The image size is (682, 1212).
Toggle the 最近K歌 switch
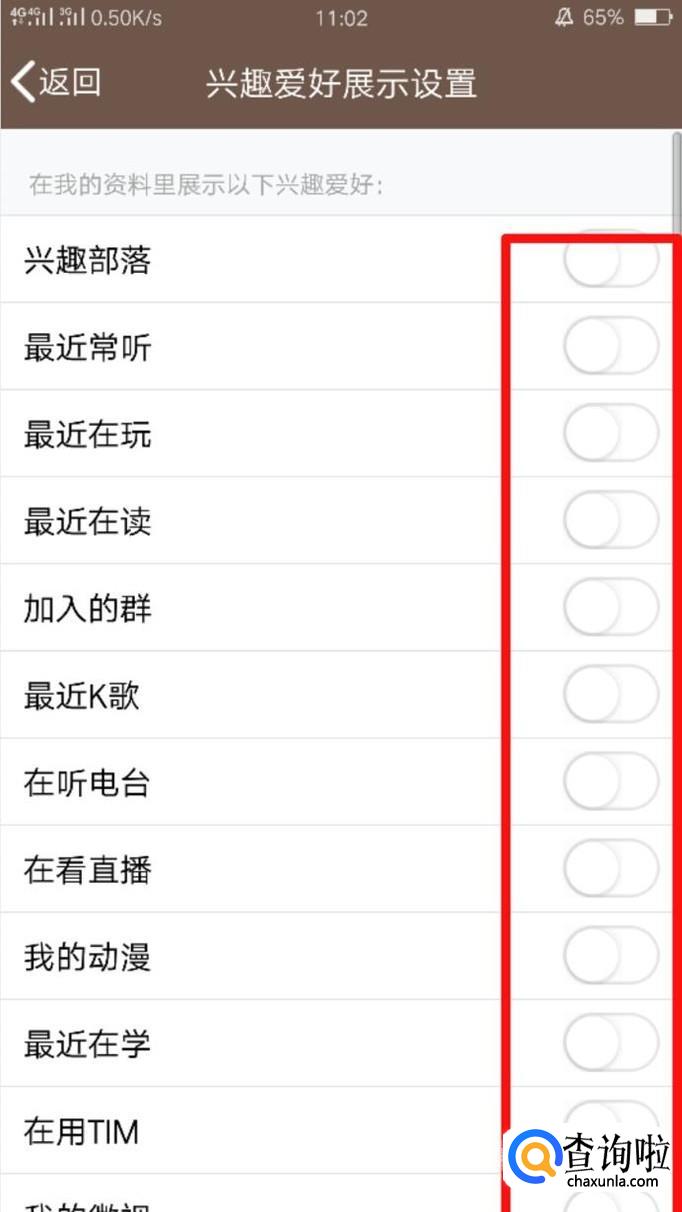point(611,696)
